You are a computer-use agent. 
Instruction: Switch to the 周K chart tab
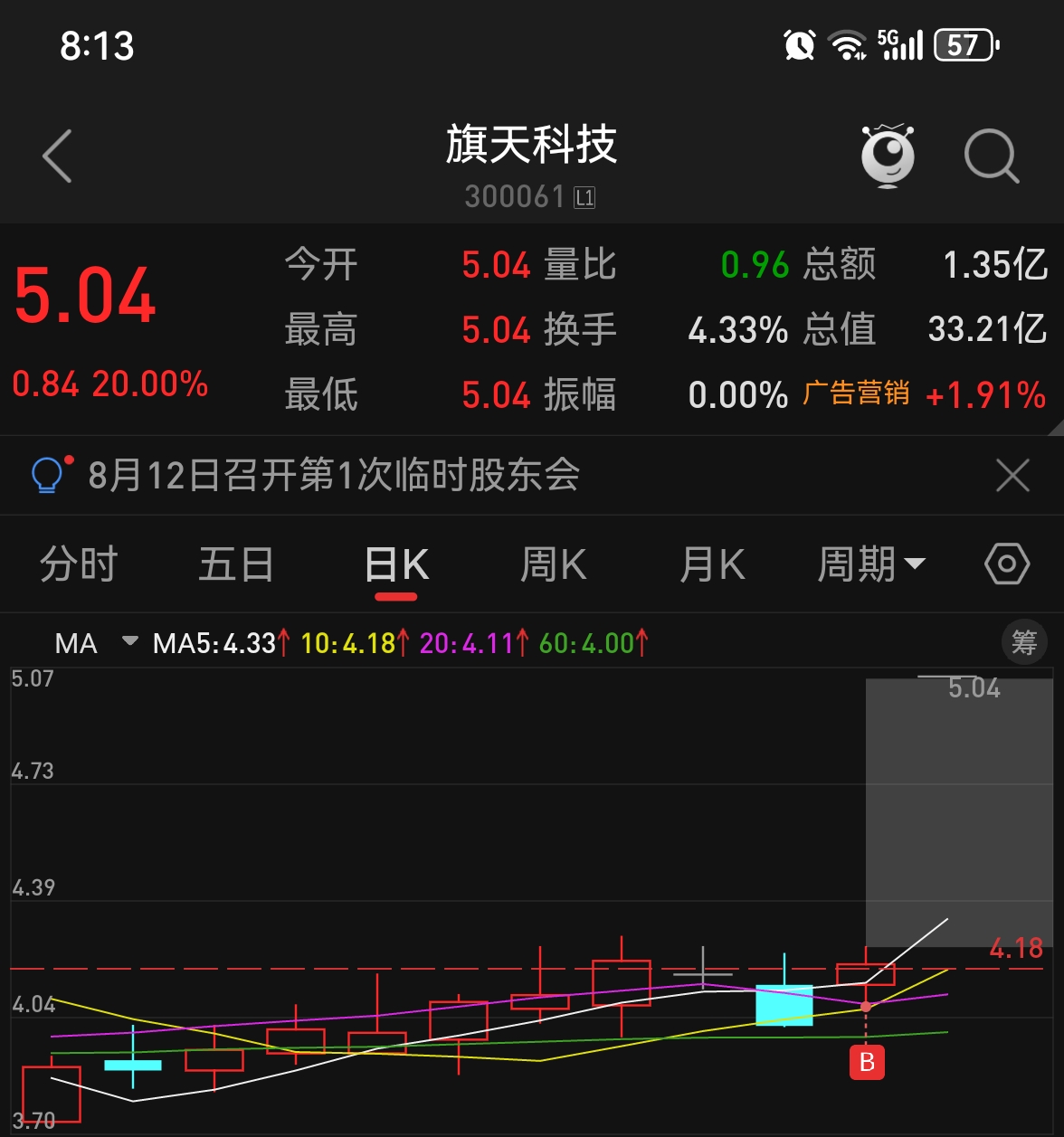[x=554, y=565]
